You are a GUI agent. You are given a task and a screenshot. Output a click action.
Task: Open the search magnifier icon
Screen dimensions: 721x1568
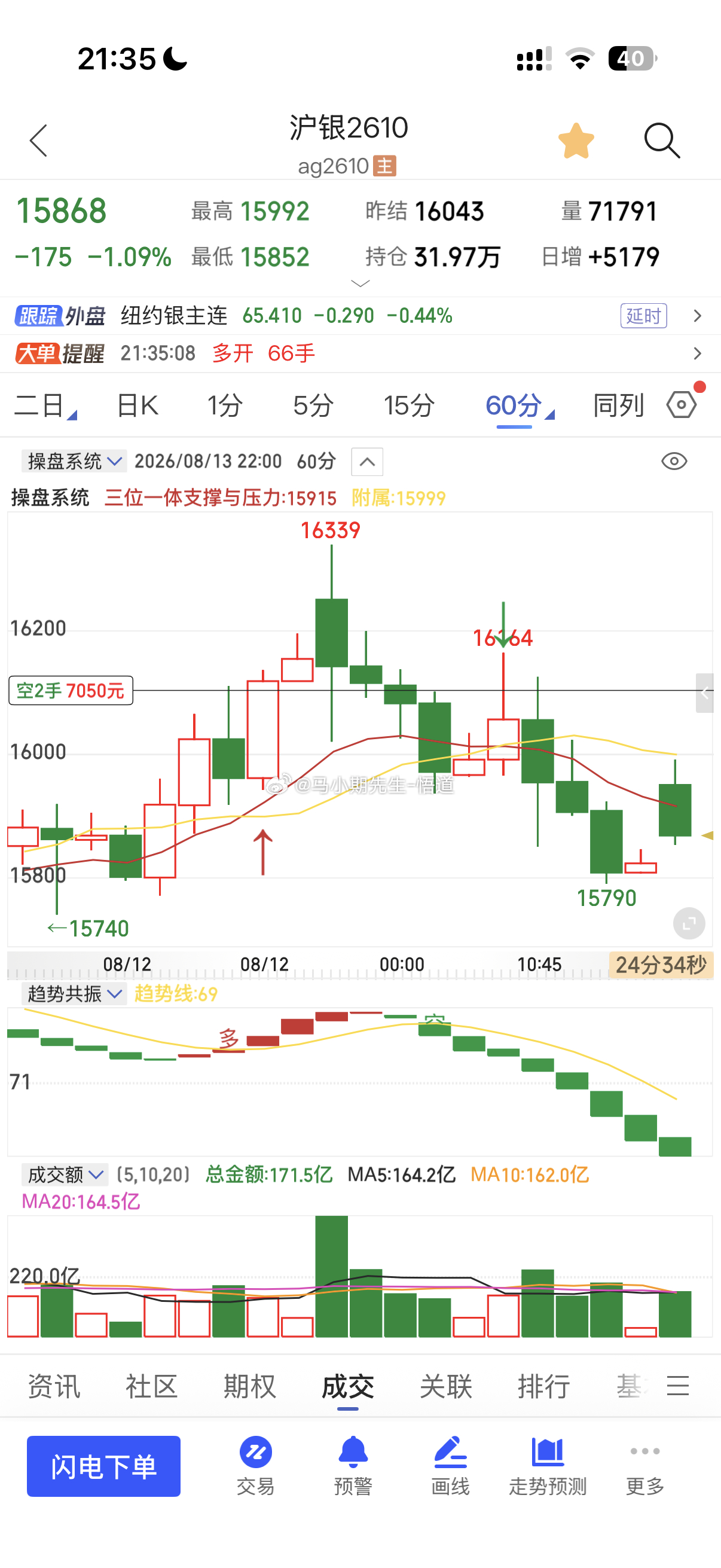[662, 141]
